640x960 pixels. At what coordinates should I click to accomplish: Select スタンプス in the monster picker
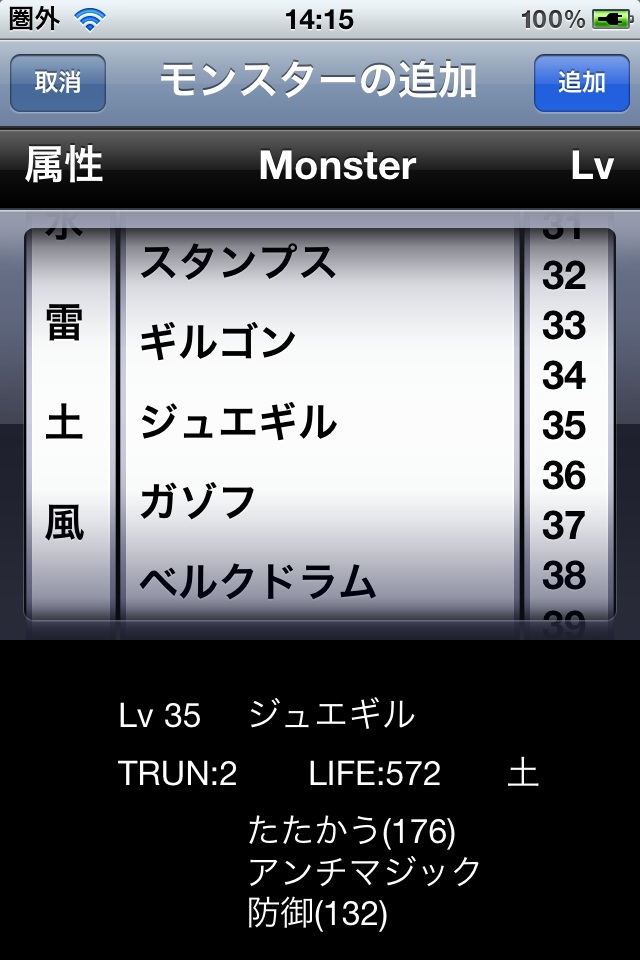pyautogui.click(x=238, y=262)
